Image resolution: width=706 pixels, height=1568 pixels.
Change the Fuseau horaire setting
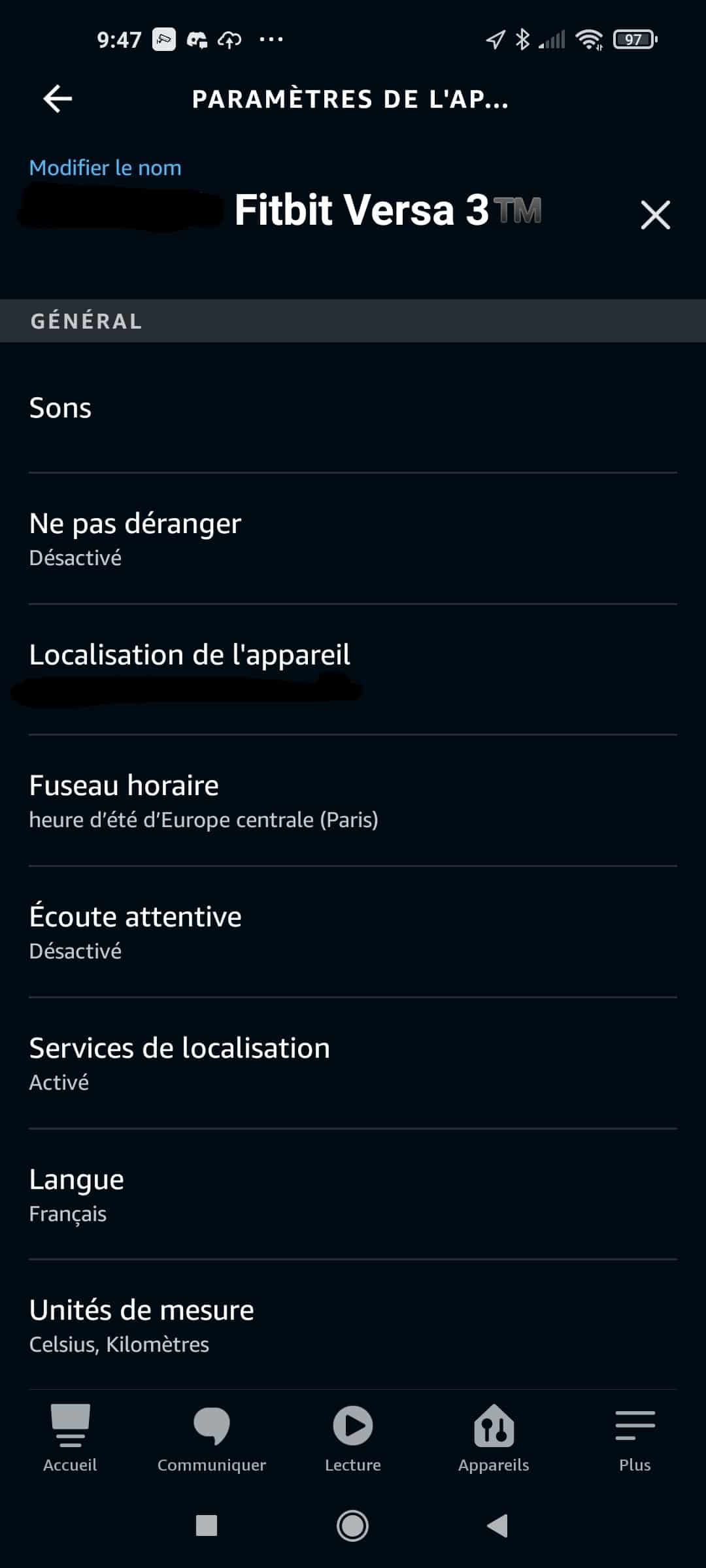tap(353, 801)
